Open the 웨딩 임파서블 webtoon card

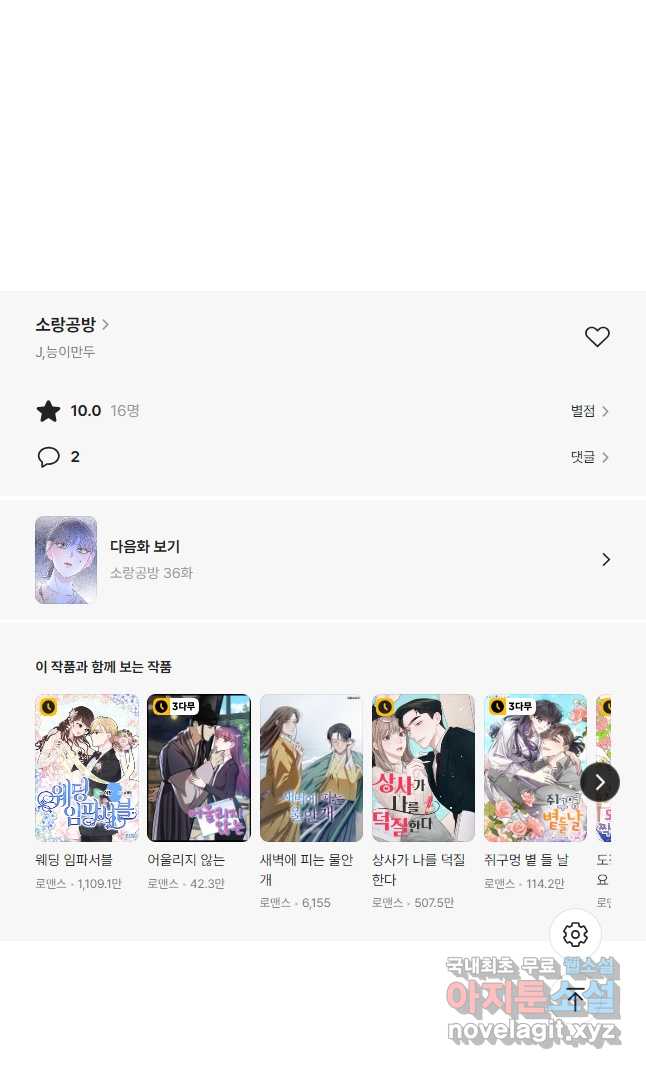click(x=87, y=768)
